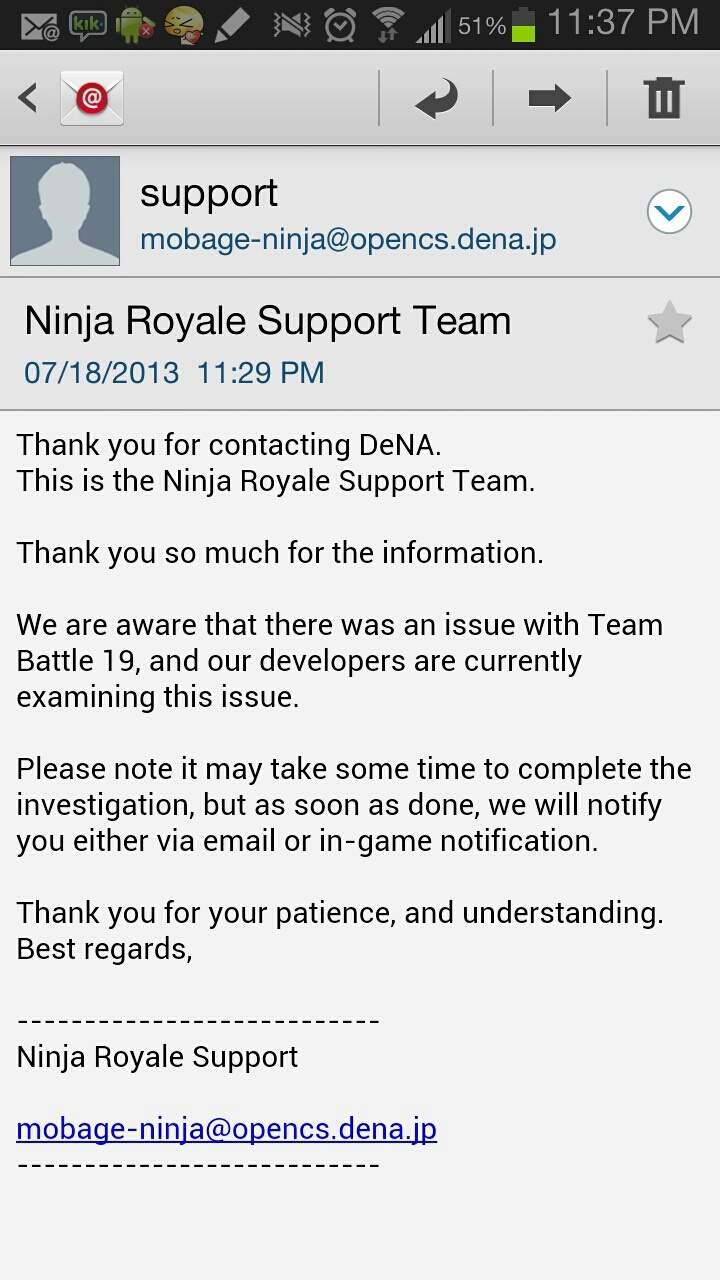Delete this email with trash icon
This screenshot has height=1280, width=720.
(663, 97)
